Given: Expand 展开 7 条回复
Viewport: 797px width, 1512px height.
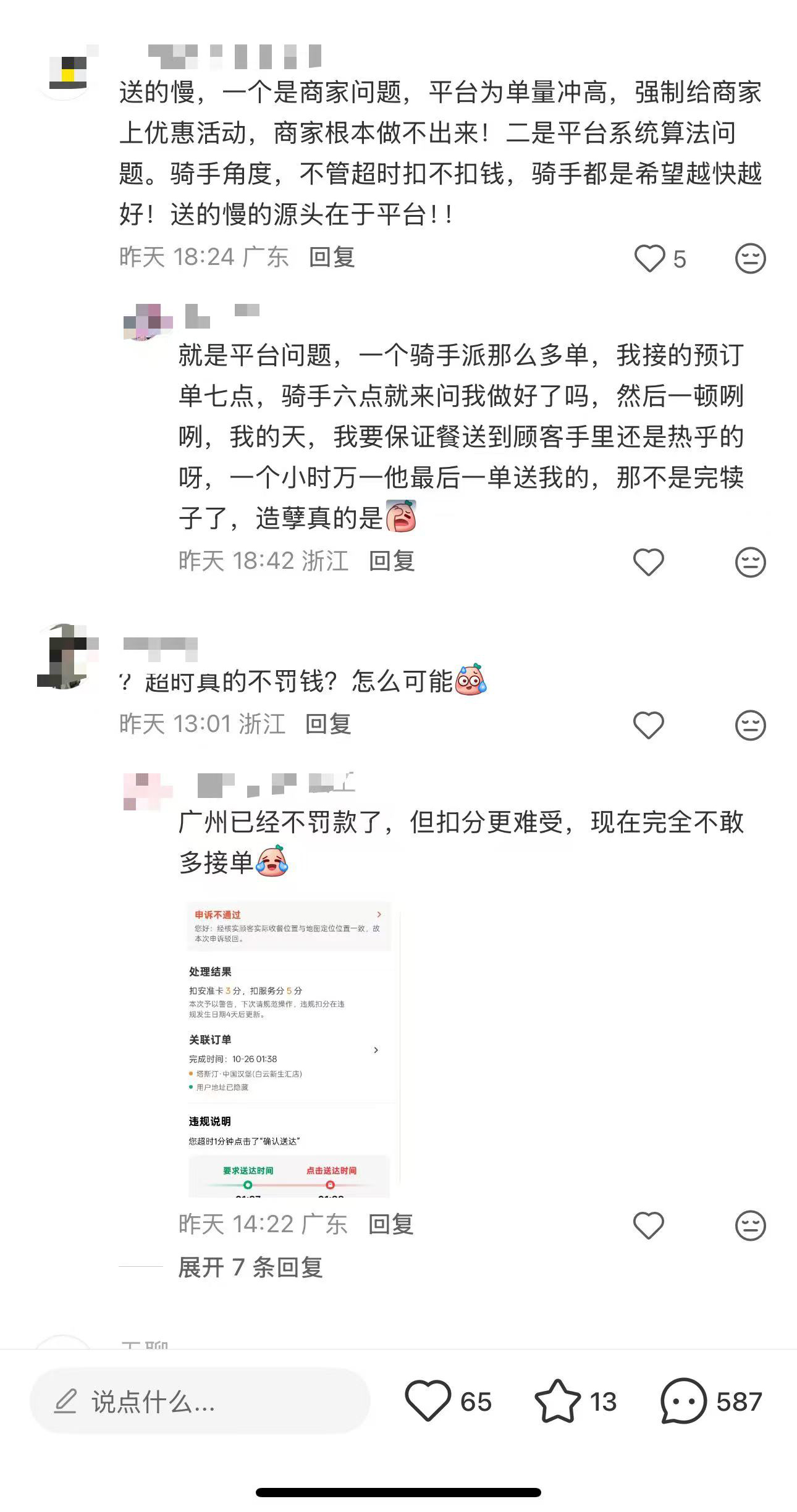Looking at the screenshot, I should [250, 1267].
